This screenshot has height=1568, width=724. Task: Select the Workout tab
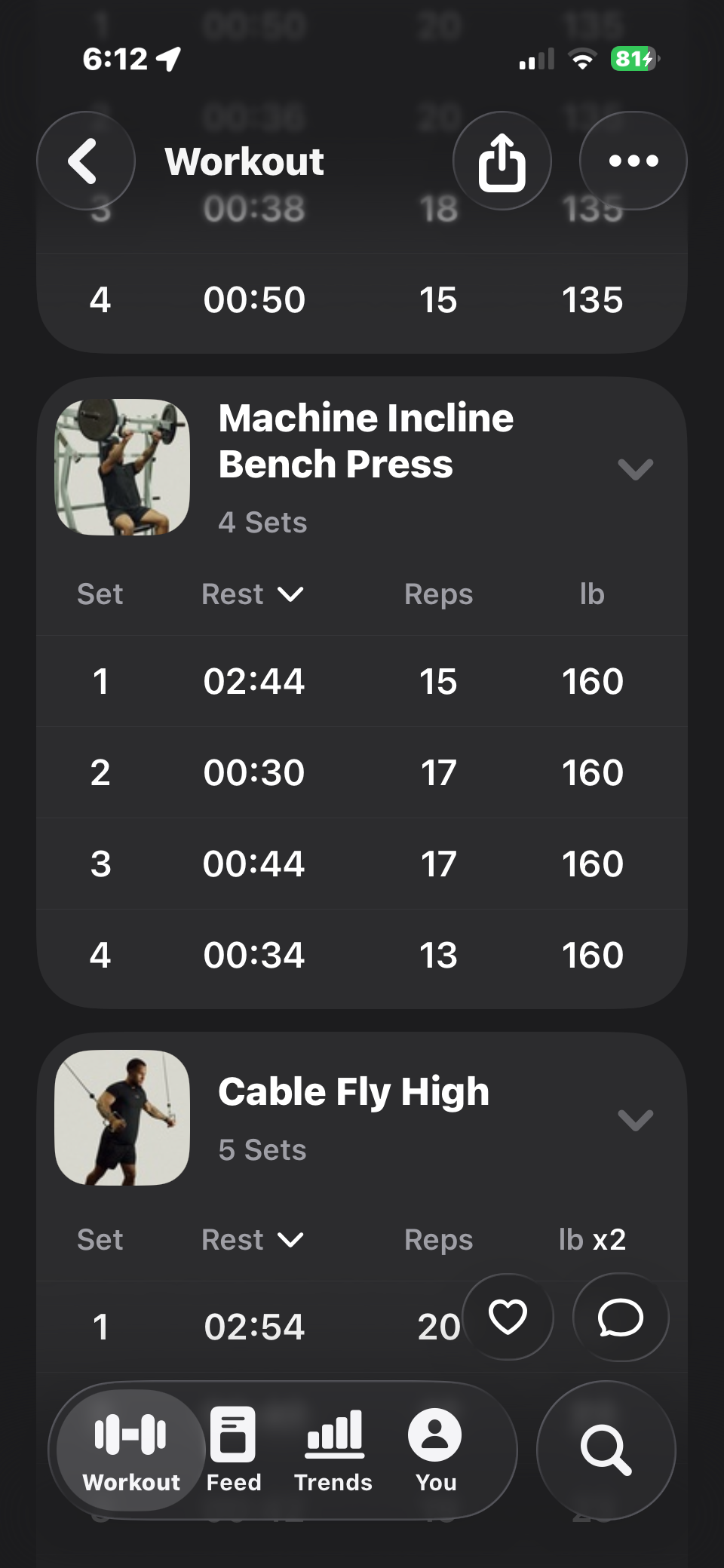point(131,1450)
